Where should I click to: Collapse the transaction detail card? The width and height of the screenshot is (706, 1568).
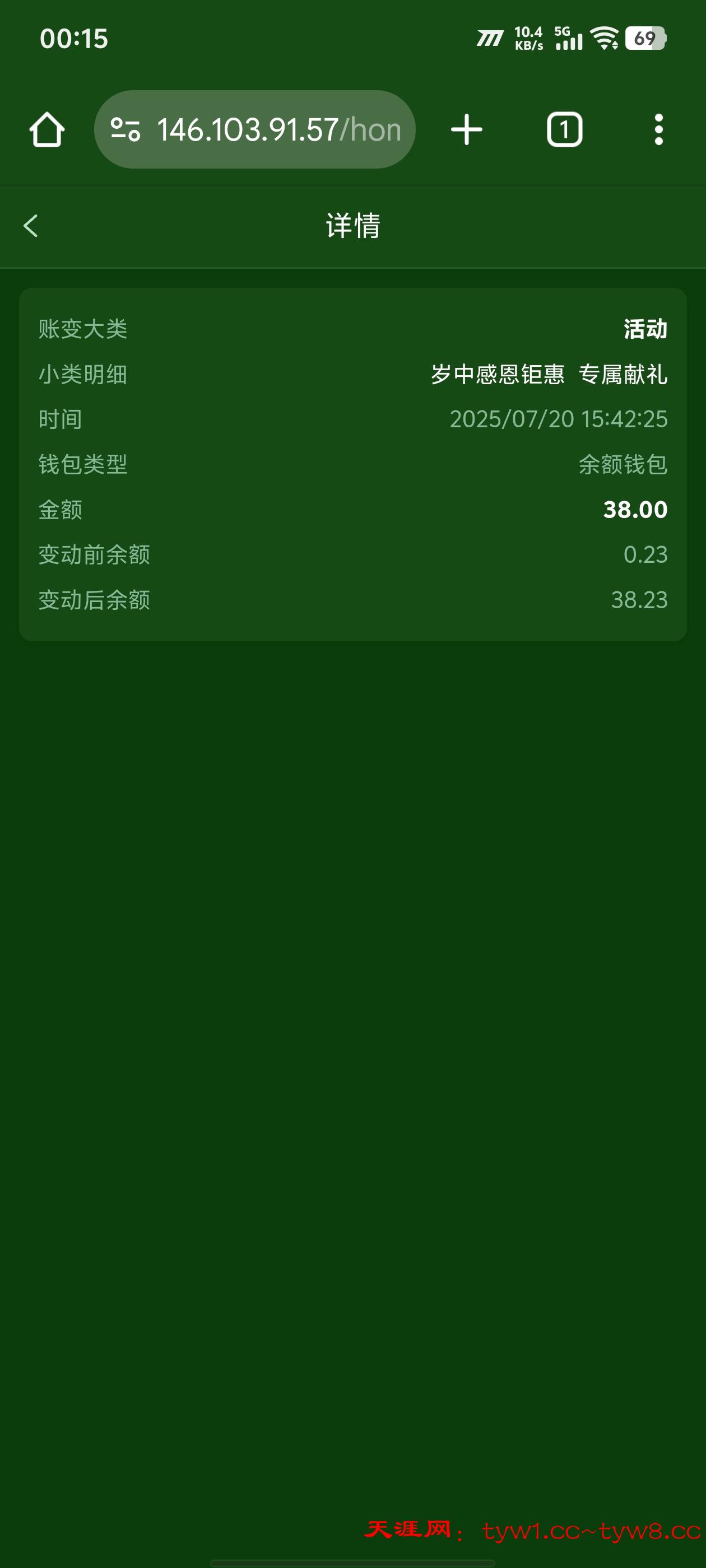coord(354,463)
